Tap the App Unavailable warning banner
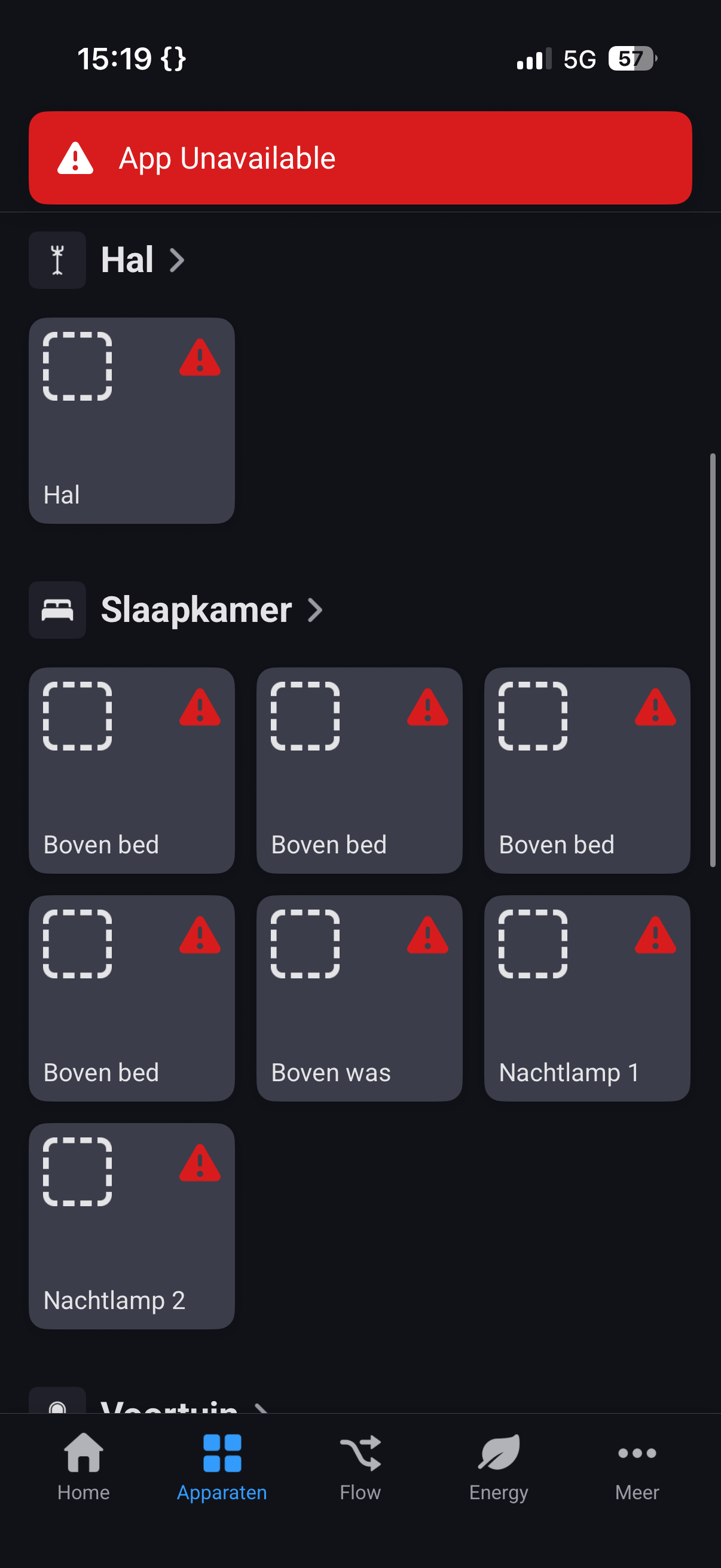Screen dimensions: 721x1568 click(x=360, y=158)
